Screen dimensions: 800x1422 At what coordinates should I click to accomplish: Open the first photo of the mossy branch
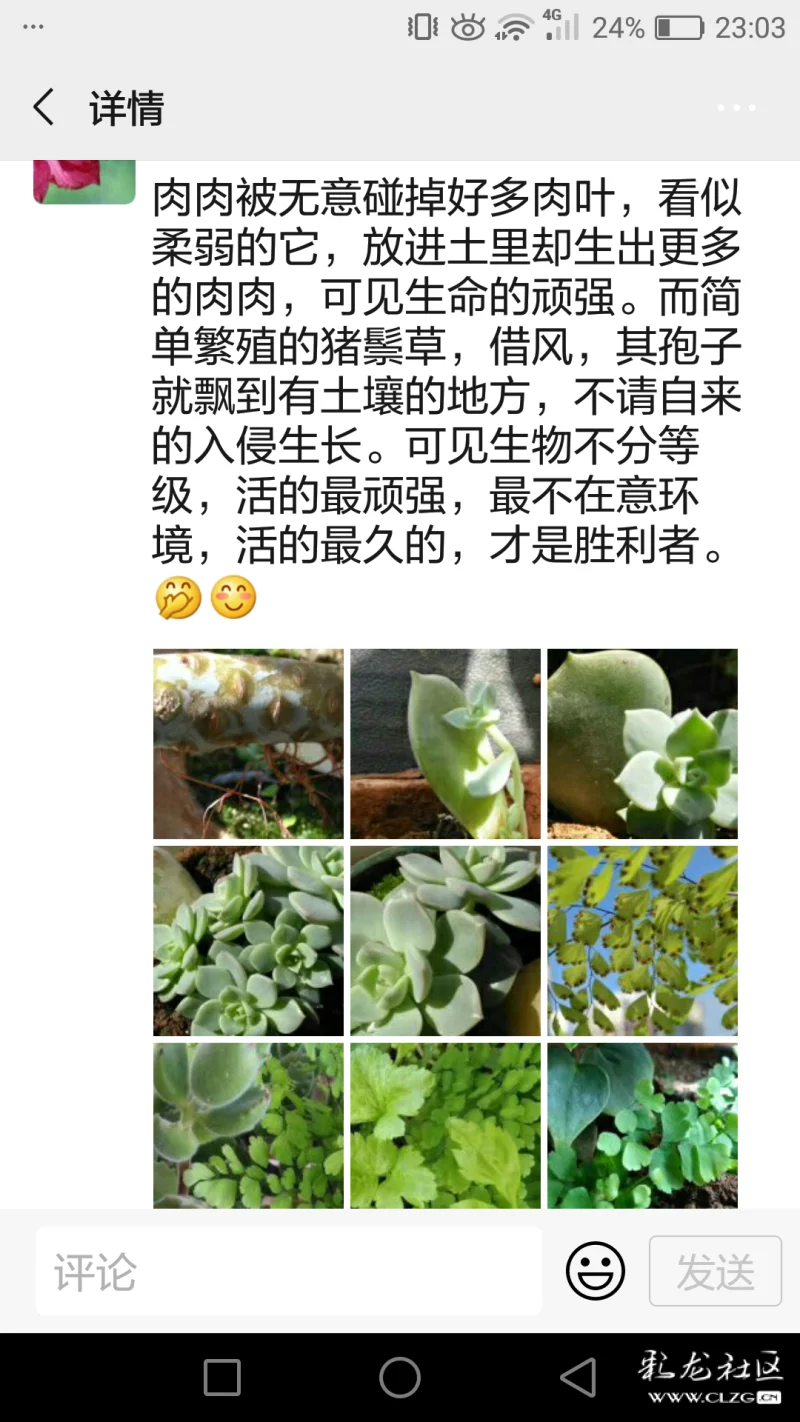coord(248,743)
